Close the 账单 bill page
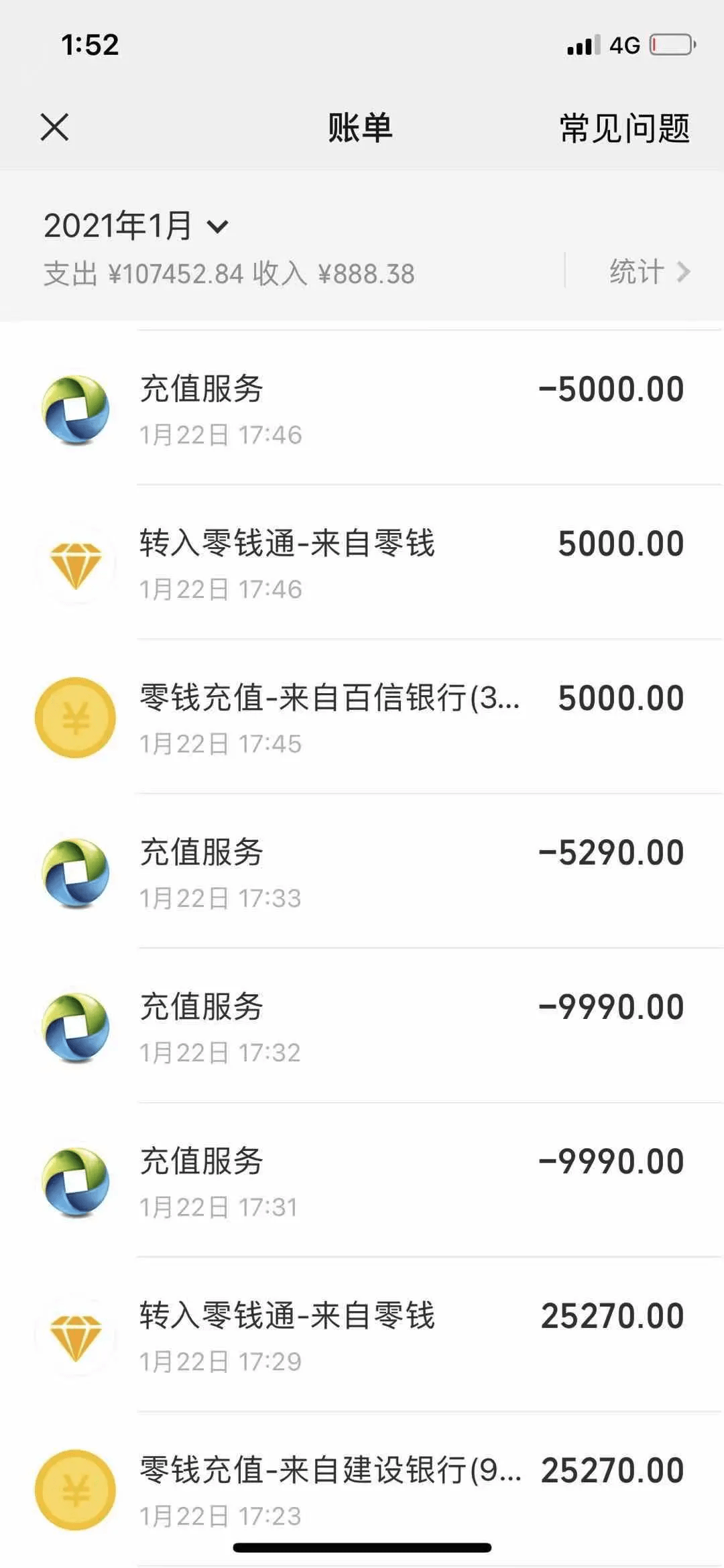724x1568 pixels. click(x=54, y=127)
